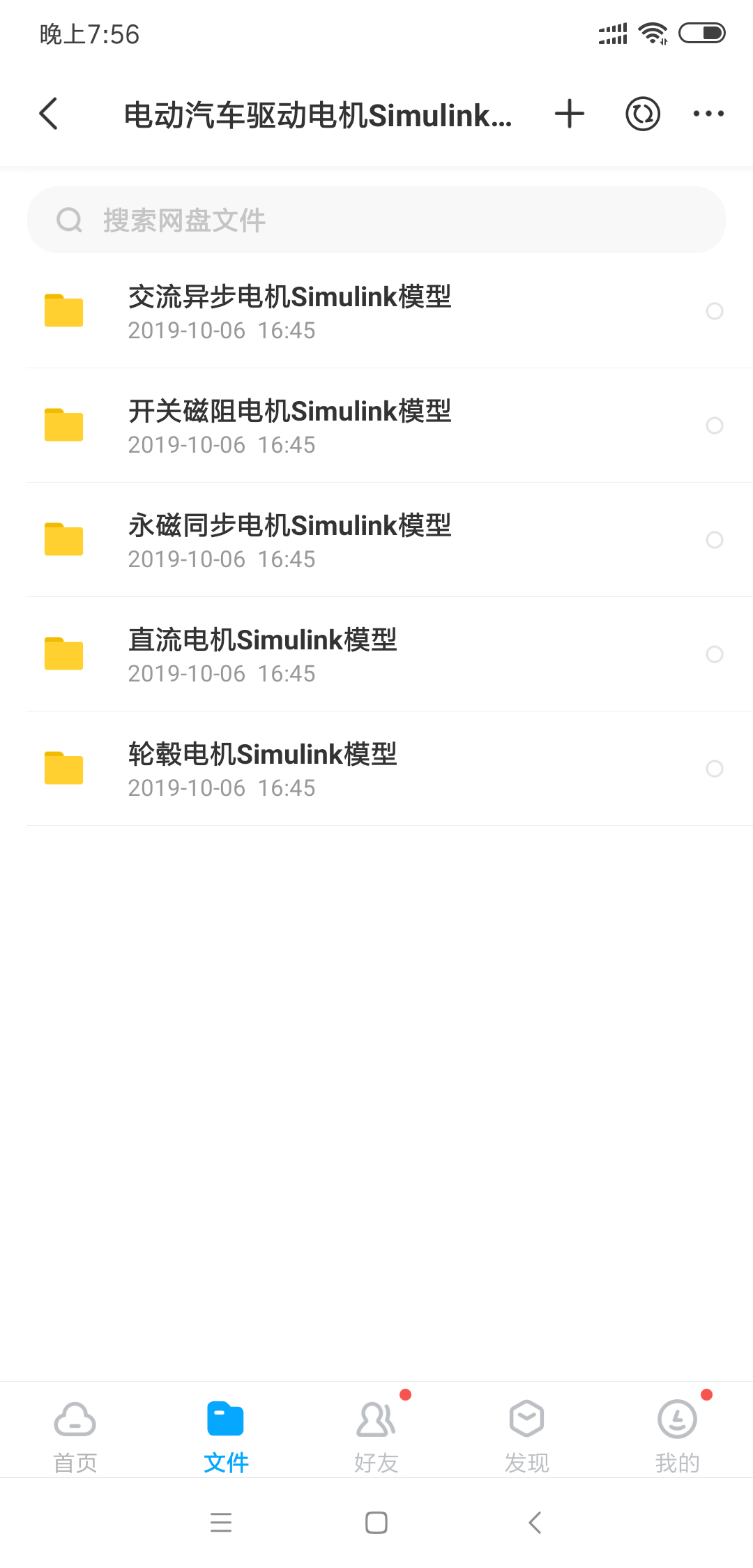Image resolution: width=753 pixels, height=1568 pixels.
Task: Tick the selector for 直流电机Simulink模型
Action: 715,654
